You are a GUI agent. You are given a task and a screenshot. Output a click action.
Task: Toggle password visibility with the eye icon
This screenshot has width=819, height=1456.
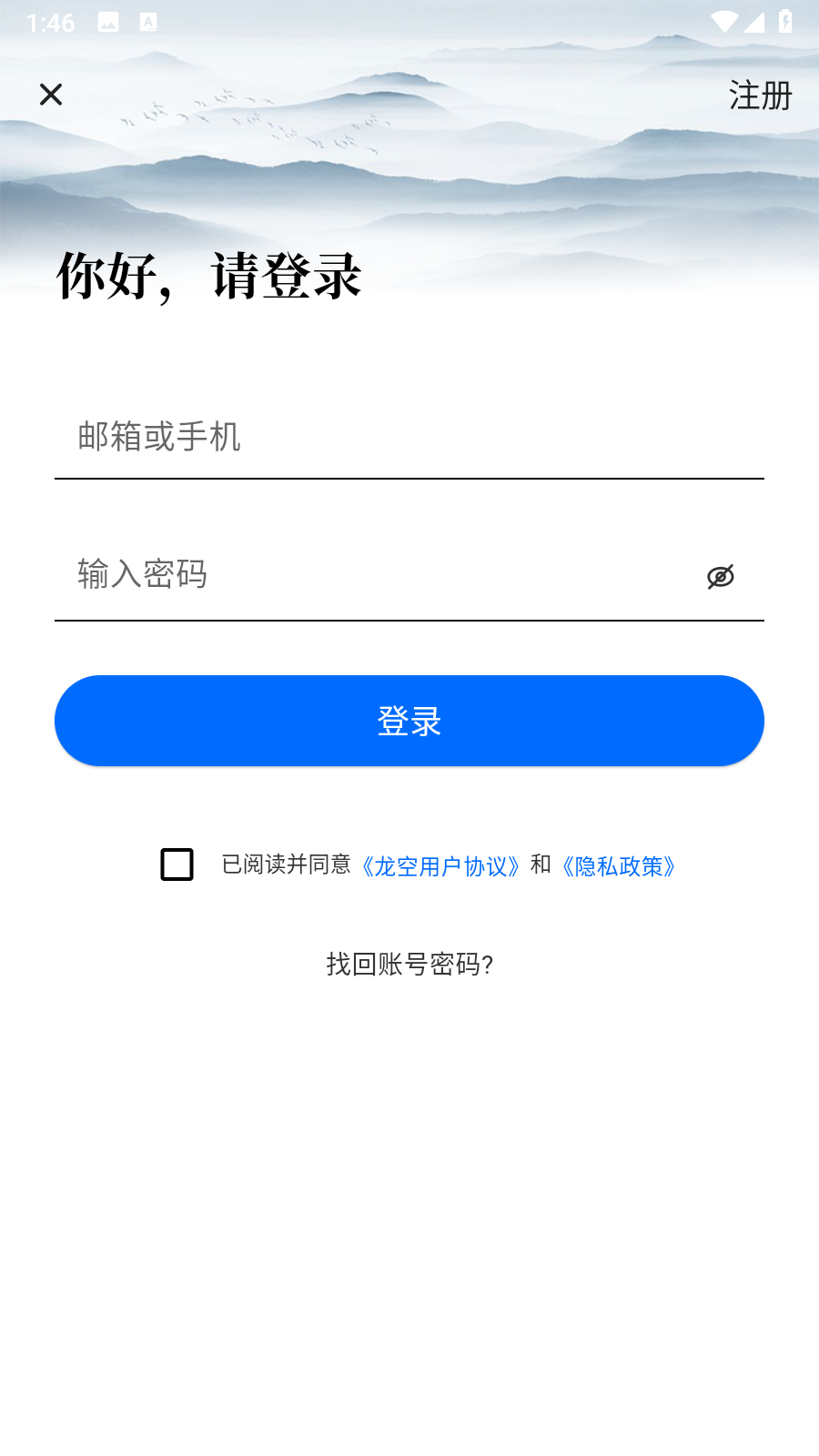pos(722,575)
